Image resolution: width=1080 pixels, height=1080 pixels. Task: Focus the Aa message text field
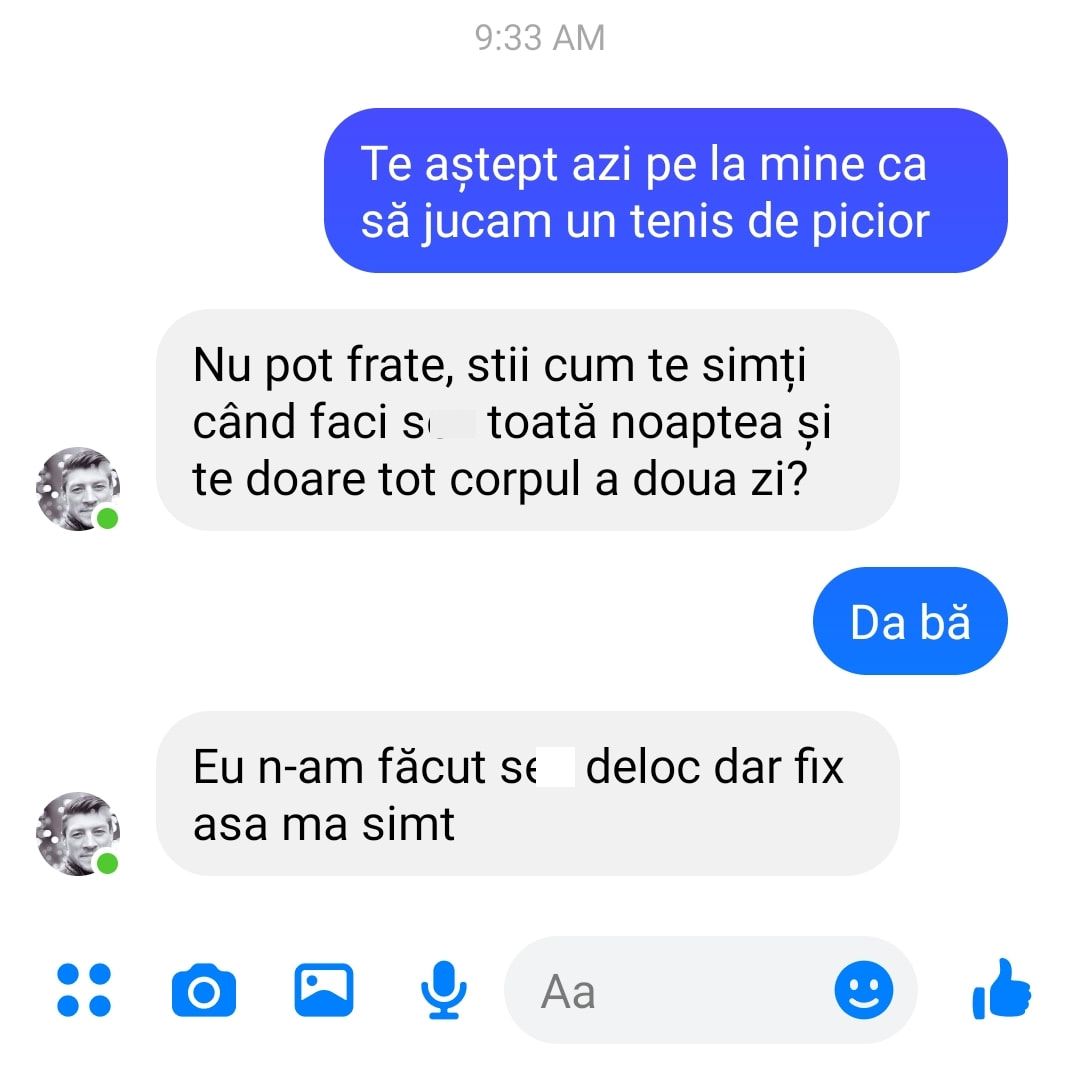[680, 991]
